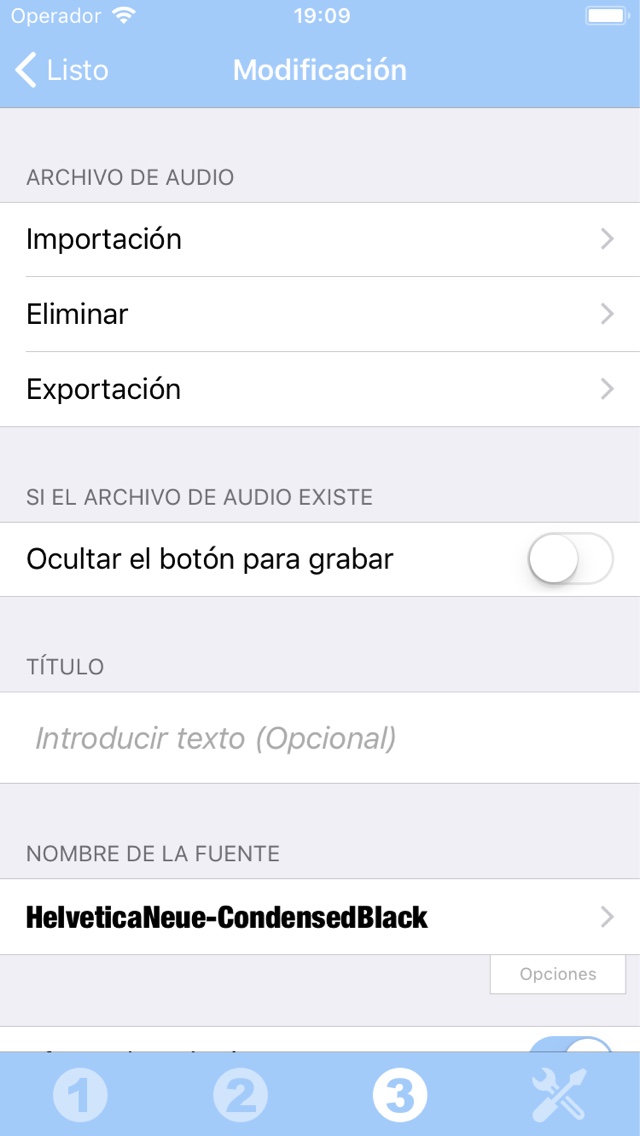Open the Importación row

320,239
